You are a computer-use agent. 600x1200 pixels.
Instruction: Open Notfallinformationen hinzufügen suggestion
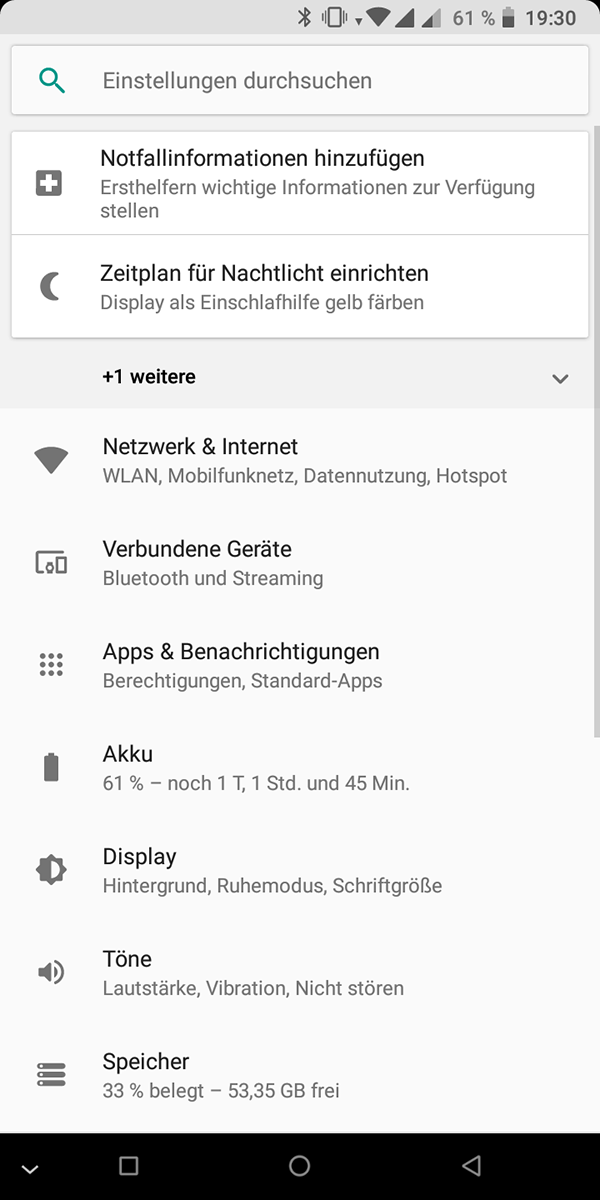300,184
